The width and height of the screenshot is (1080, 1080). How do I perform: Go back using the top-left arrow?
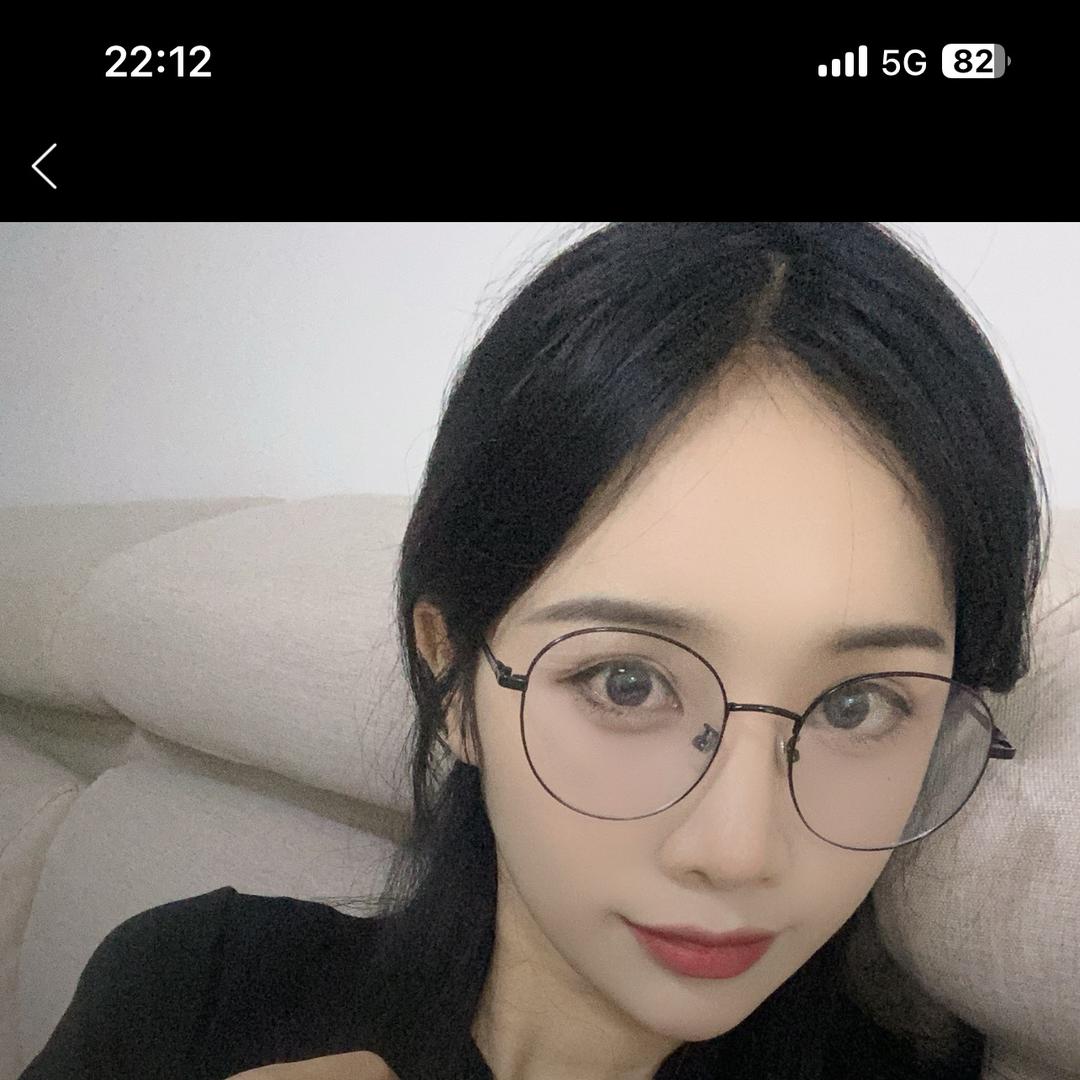tap(45, 166)
